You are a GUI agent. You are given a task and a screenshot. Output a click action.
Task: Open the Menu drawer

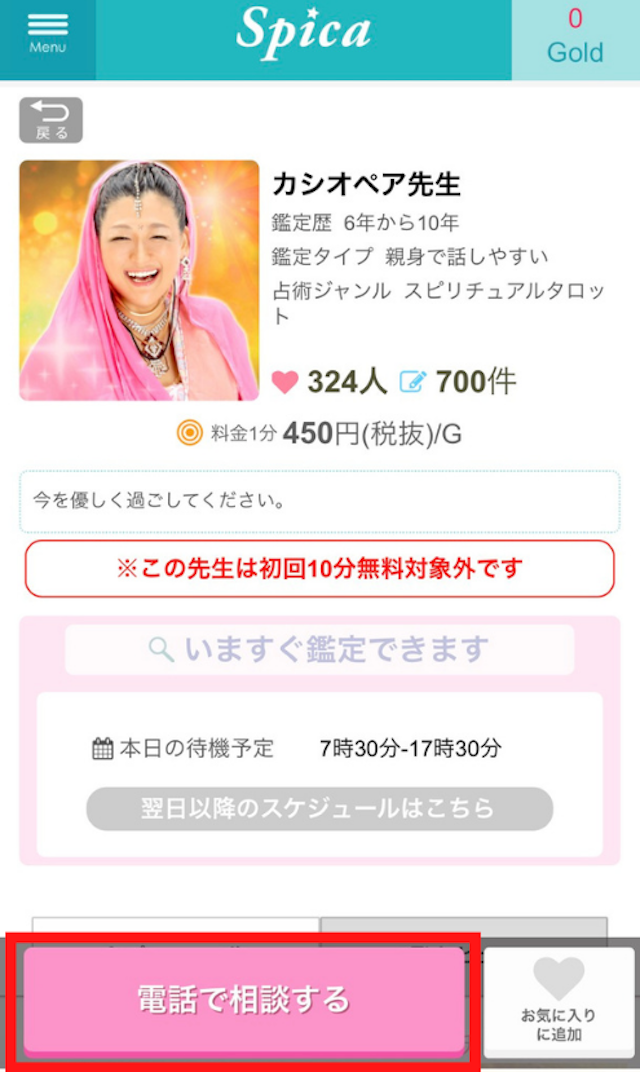click(48, 34)
